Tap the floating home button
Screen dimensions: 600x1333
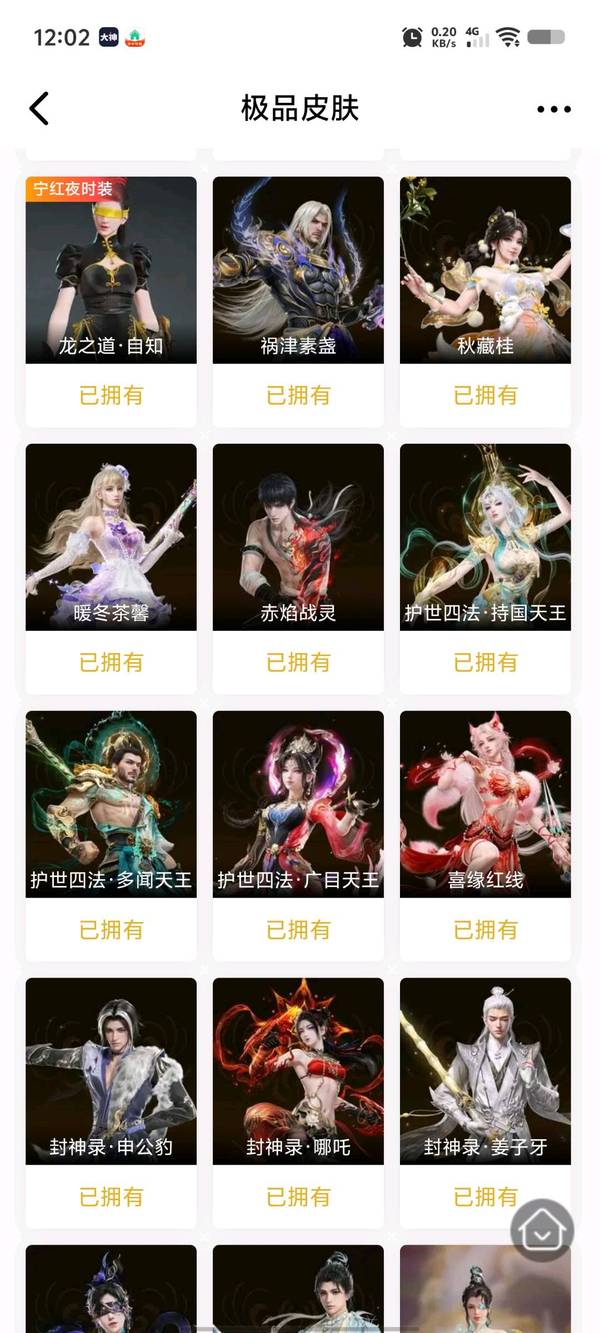tap(542, 1230)
